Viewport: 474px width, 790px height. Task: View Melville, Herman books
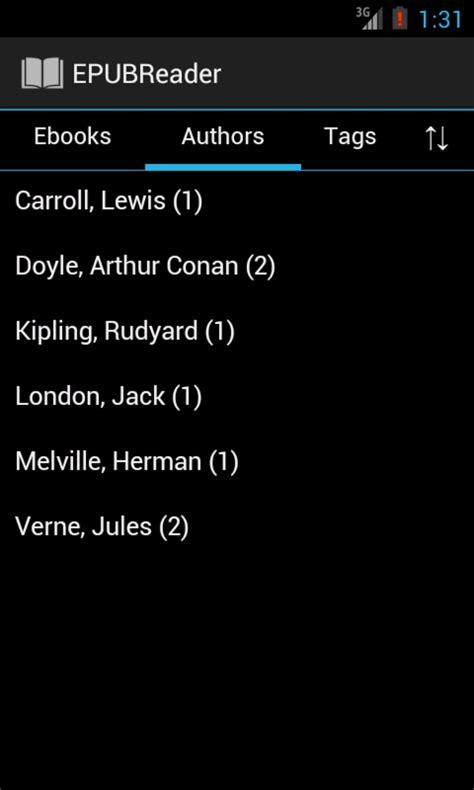click(x=237, y=462)
